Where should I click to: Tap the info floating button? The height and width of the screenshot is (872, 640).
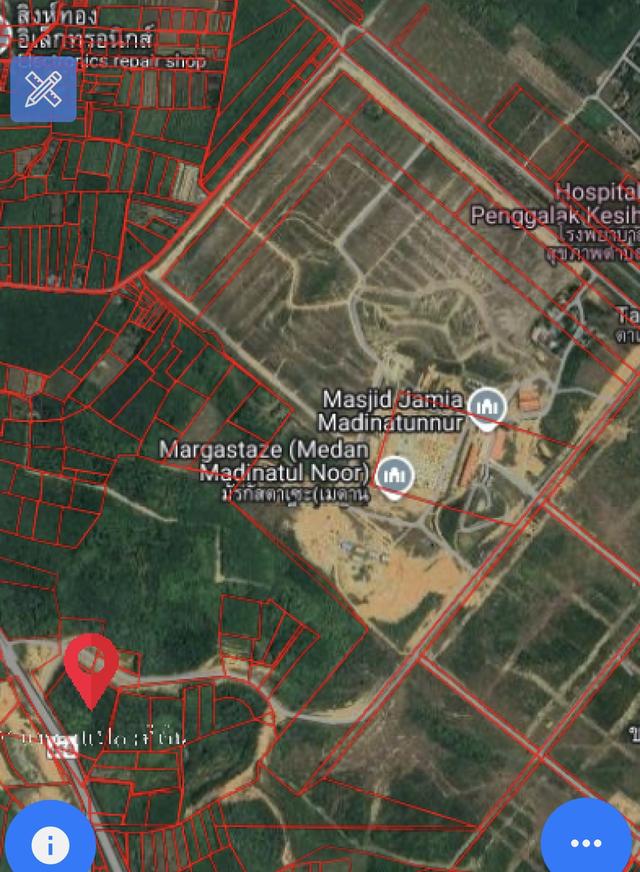coord(49,845)
